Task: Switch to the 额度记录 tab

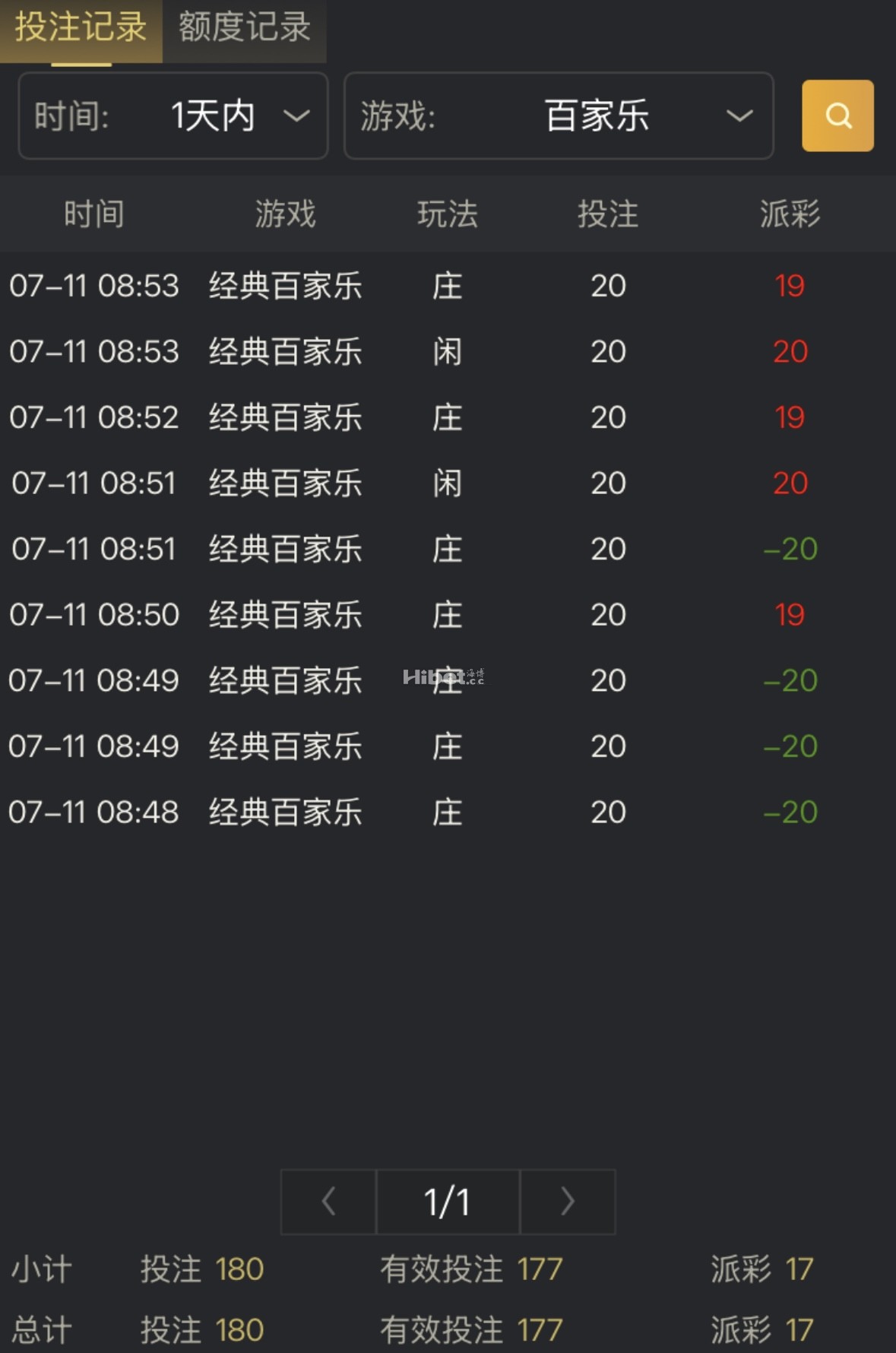Action: pyautogui.click(x=244, y=29)
